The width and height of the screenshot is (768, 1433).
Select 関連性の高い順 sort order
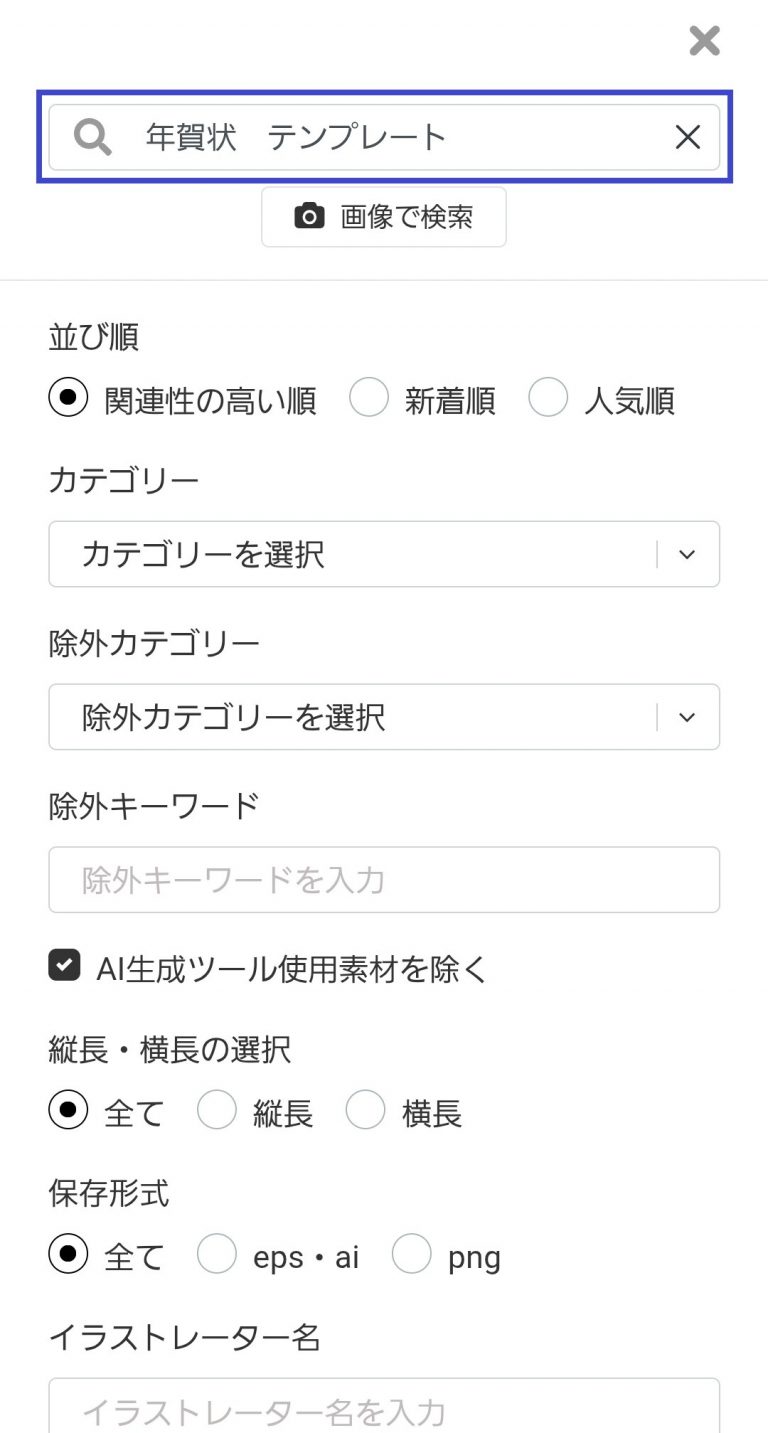68,399
